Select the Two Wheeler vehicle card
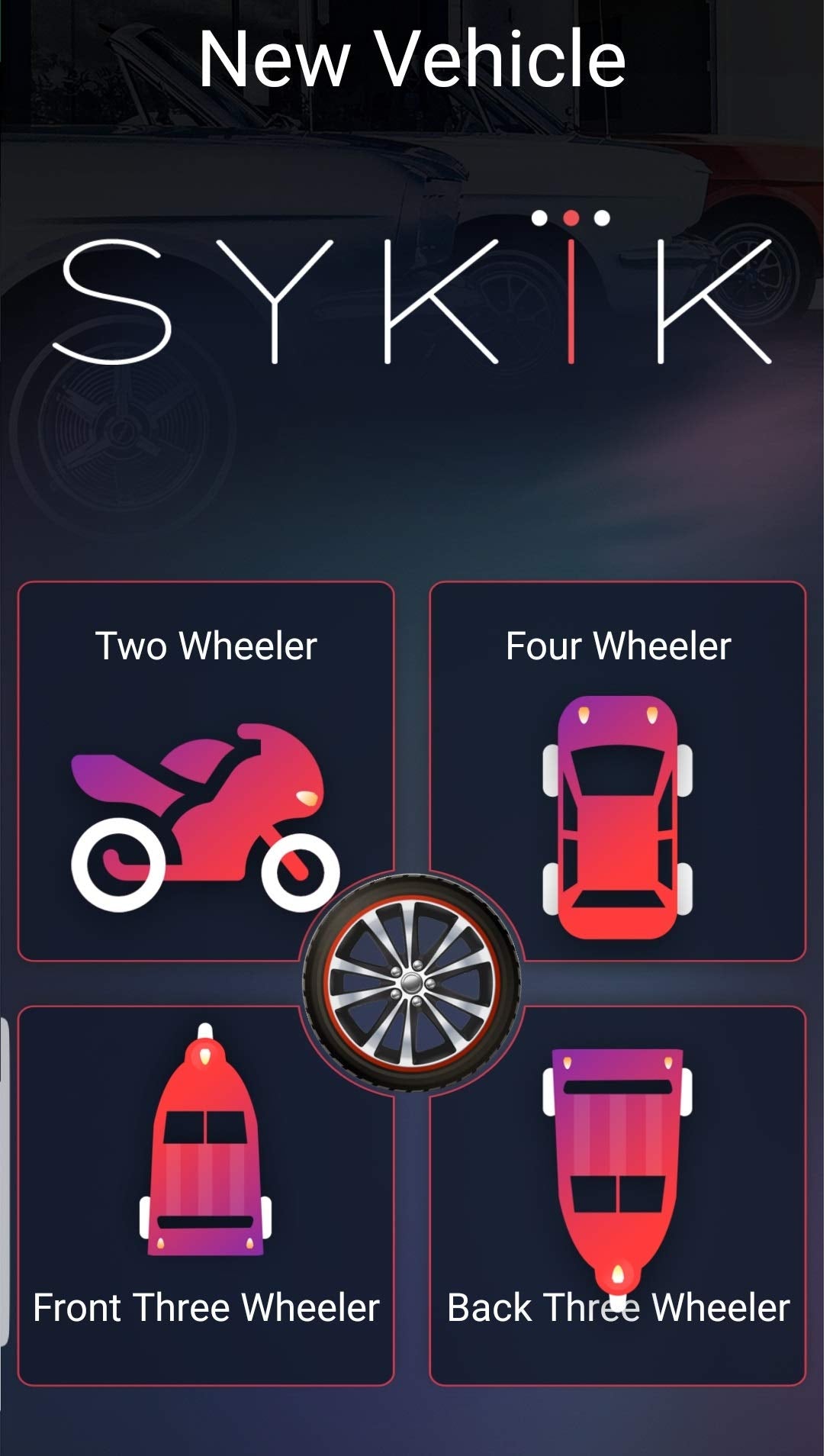833x1456 pixels. click(x=205, y=771)
